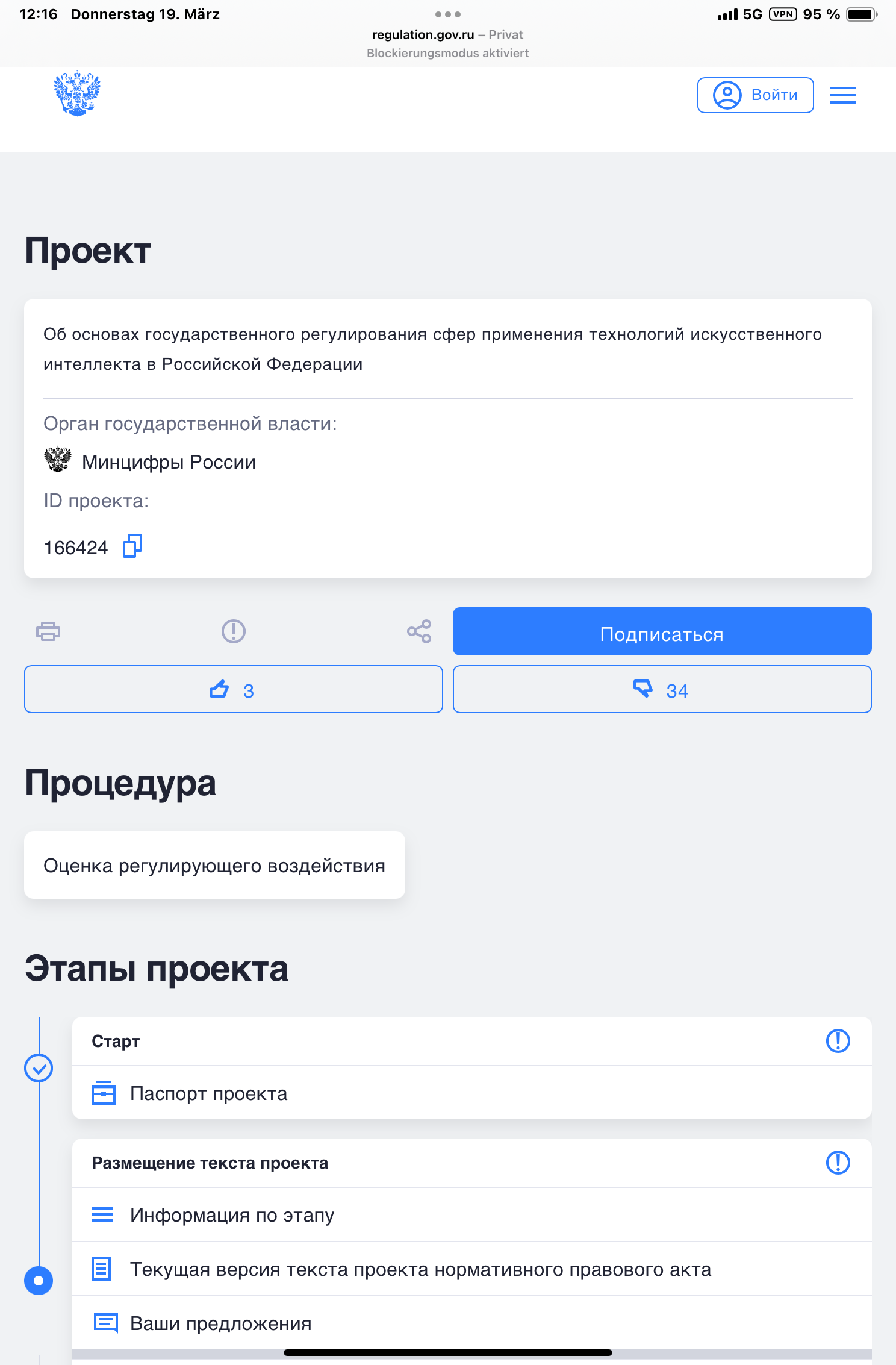Image resolution: width=896 pixels, height=1365 pixels.
Task: Select Оценка регулирующего воздействия procedure
Action: coord(214,865)
